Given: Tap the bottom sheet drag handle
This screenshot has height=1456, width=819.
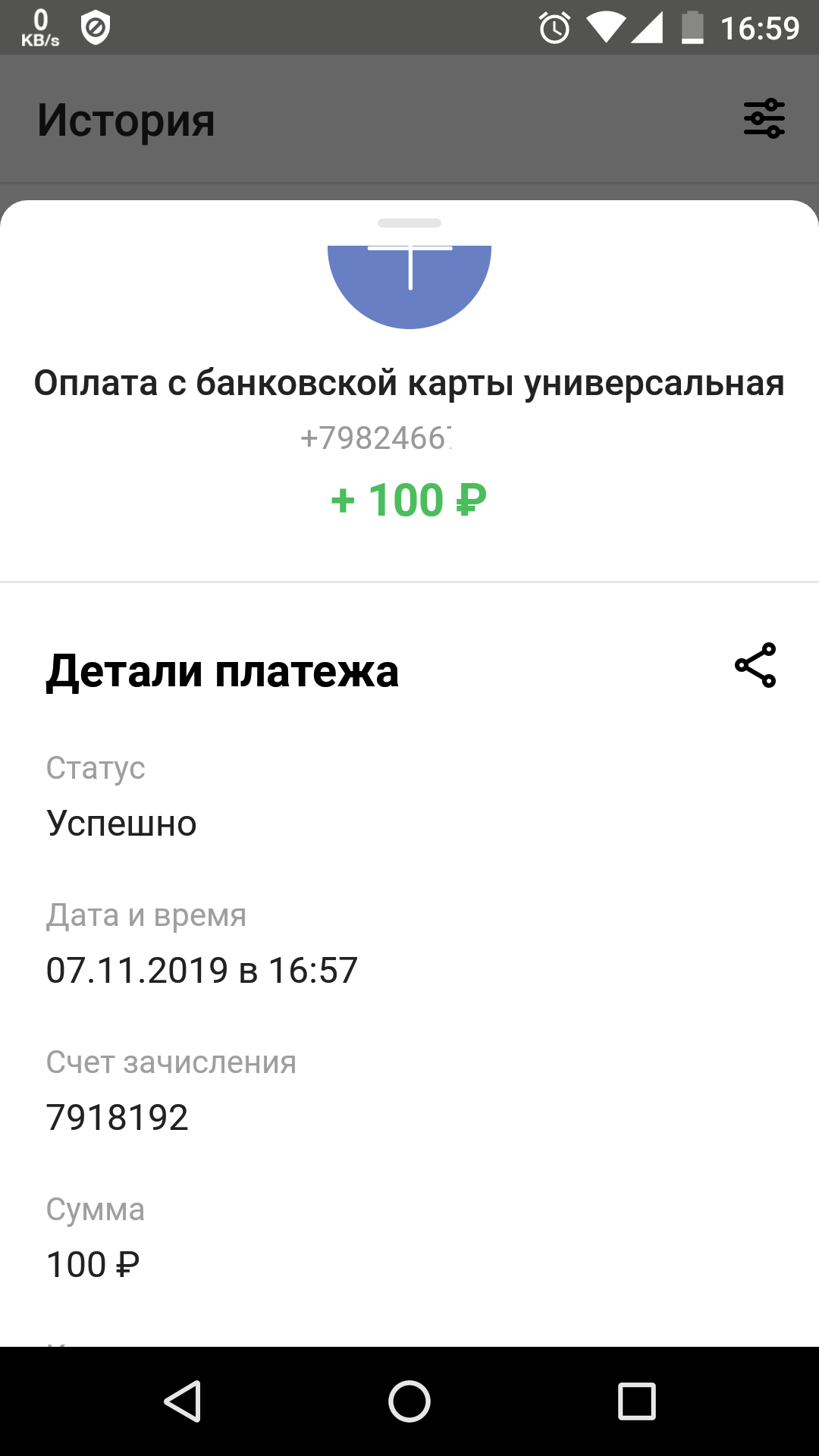Looking at the screenshot, I should click(409, 223).
